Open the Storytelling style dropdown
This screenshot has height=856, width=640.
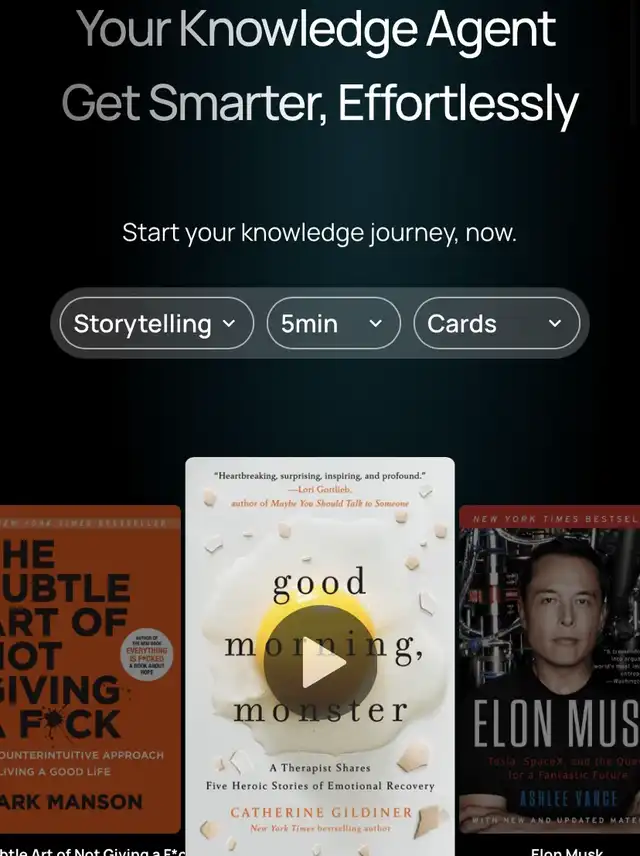click(156, 323)
